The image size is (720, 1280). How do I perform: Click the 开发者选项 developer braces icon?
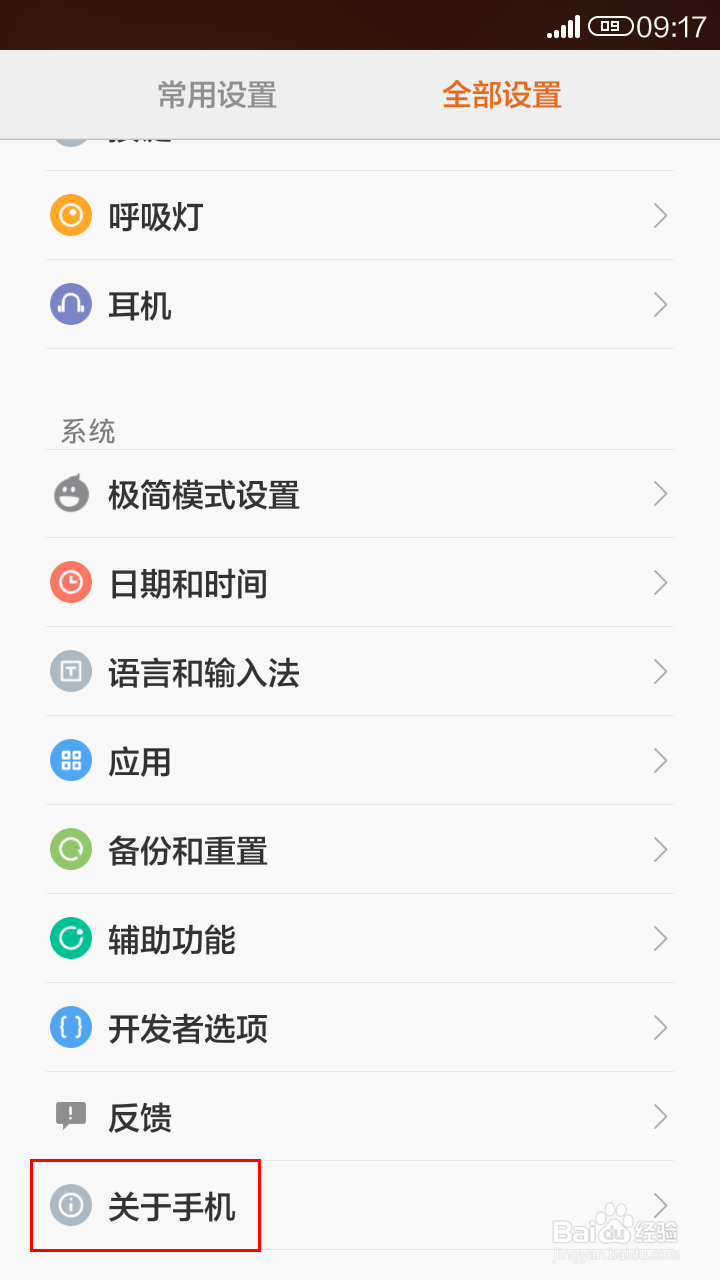70,1027
